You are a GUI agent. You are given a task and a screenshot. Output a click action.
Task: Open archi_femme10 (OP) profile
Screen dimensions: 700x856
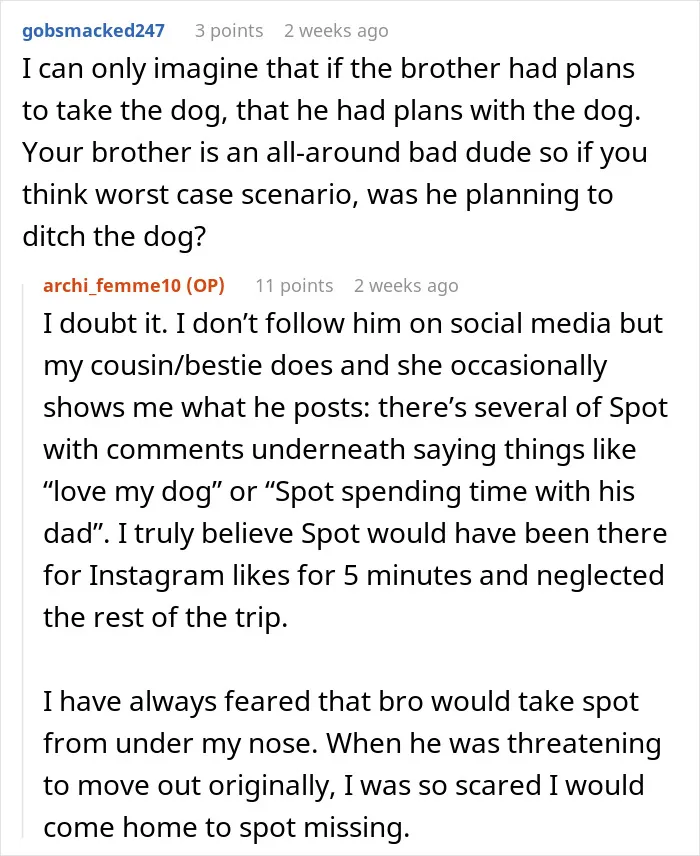(x=134, y=286)
